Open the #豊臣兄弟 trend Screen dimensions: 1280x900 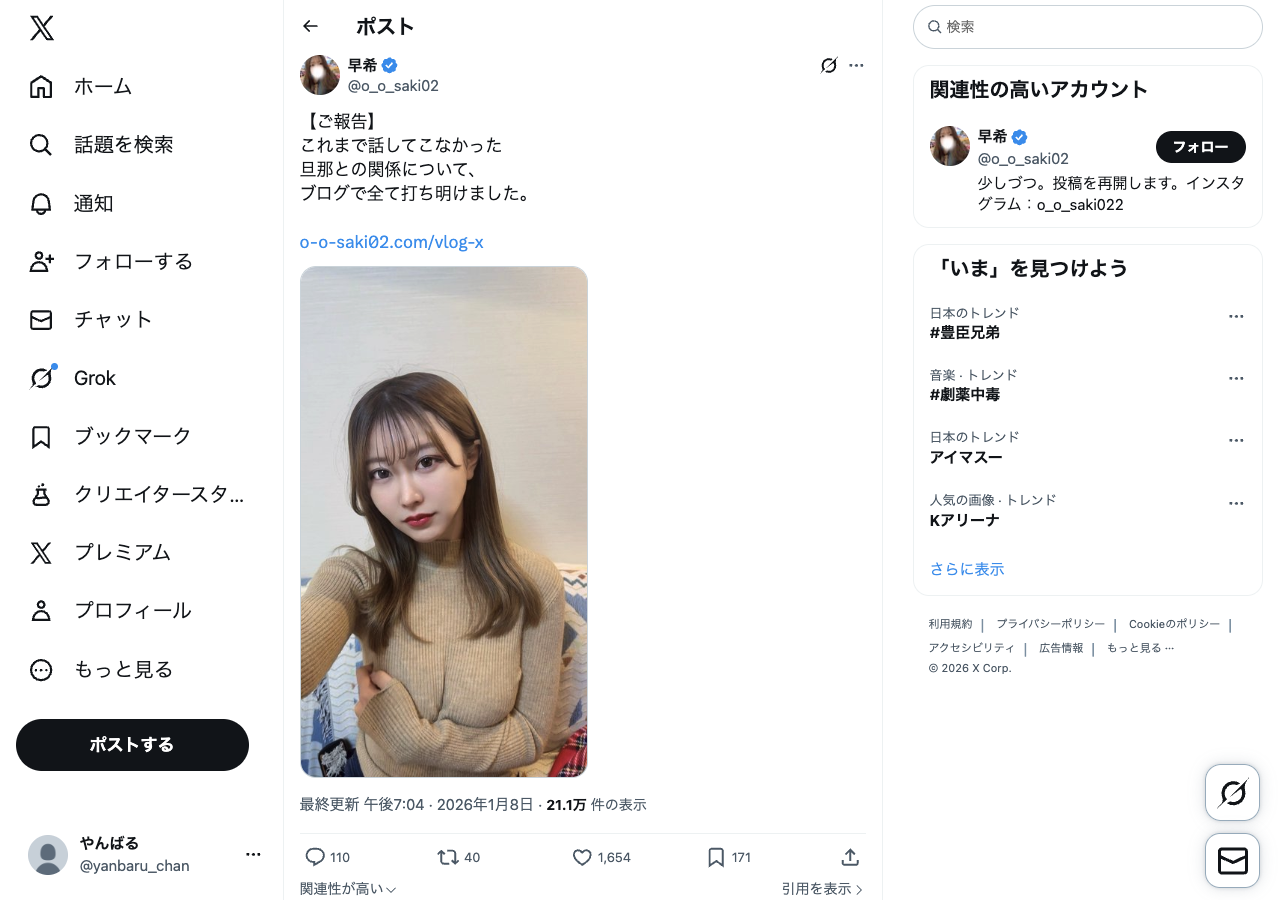(x=965, y=333)
